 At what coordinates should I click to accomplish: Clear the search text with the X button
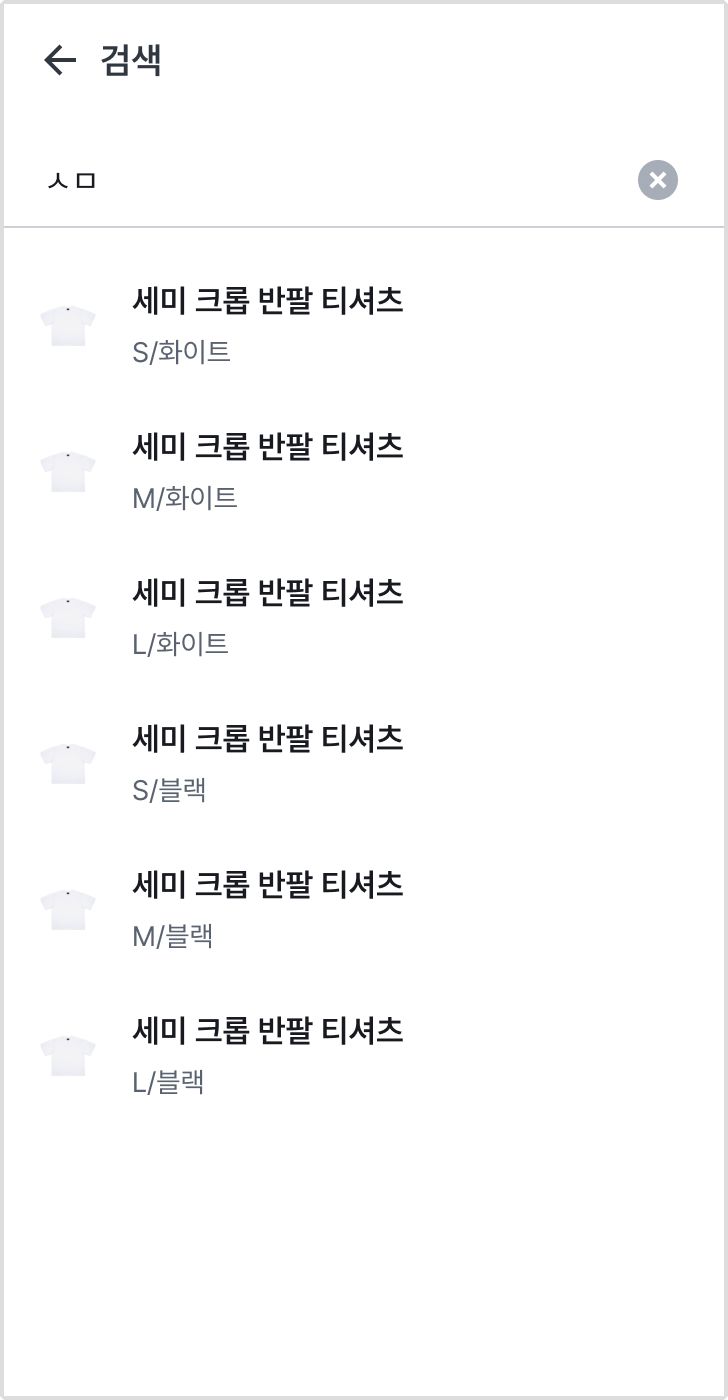pos(658,180)
